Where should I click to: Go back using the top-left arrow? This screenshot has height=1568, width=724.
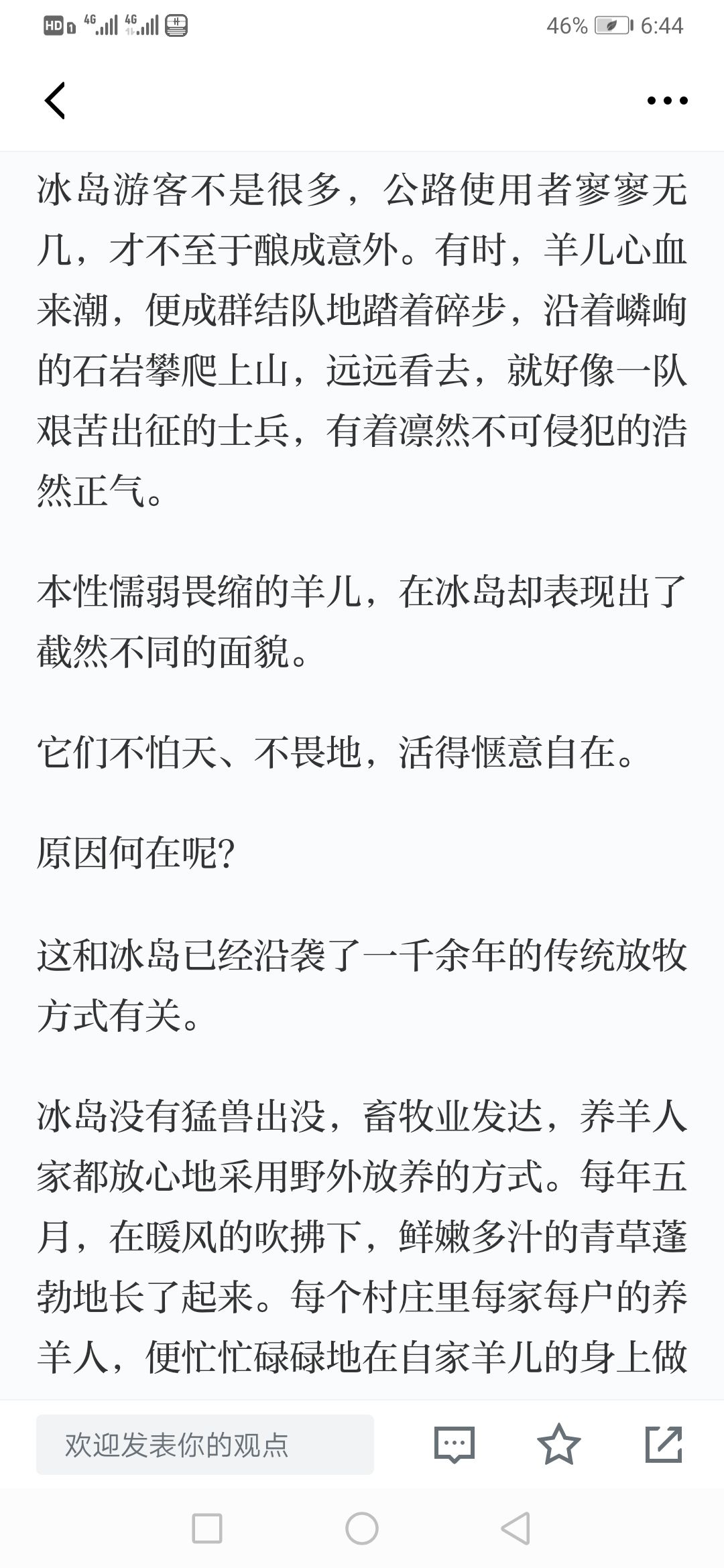(x=55, y=101)
